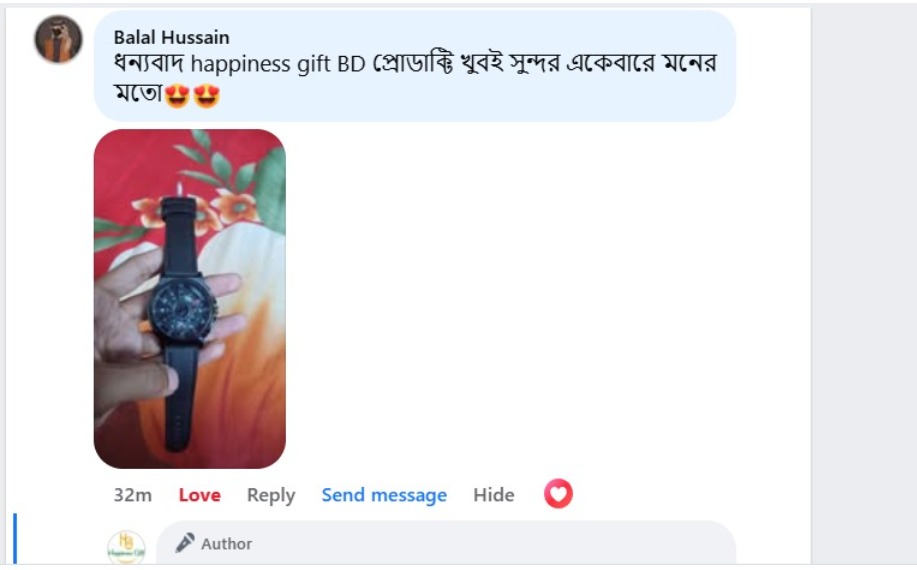Viewport: 917px width, 570px height.
Task: Open Happiness Gift page avatar in reply
Action: [126, 548]
